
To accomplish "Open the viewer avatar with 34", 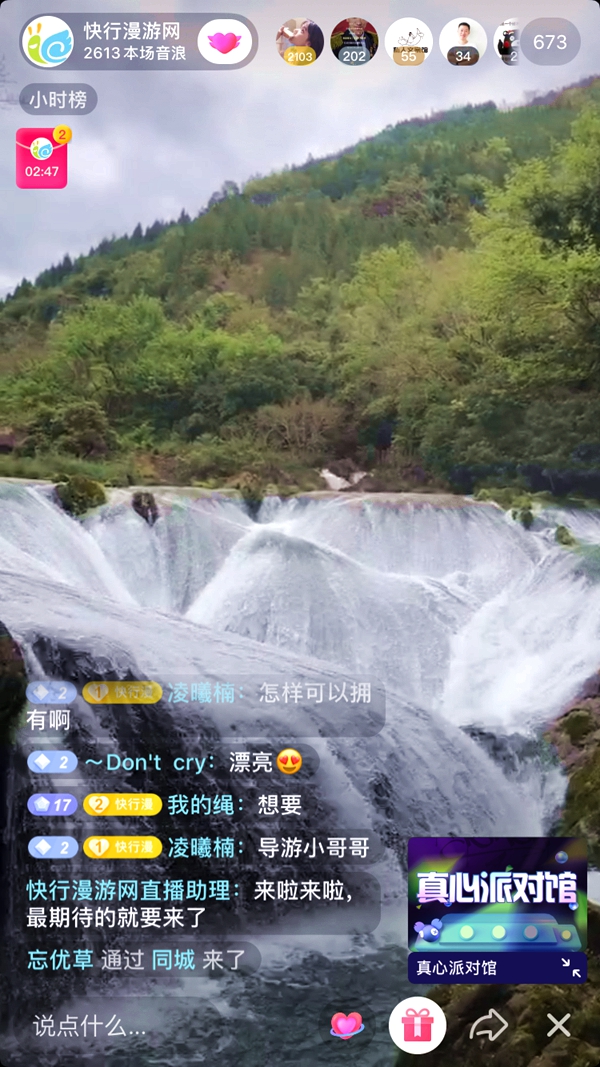I will pyautogui.click(x=462, y=42).
